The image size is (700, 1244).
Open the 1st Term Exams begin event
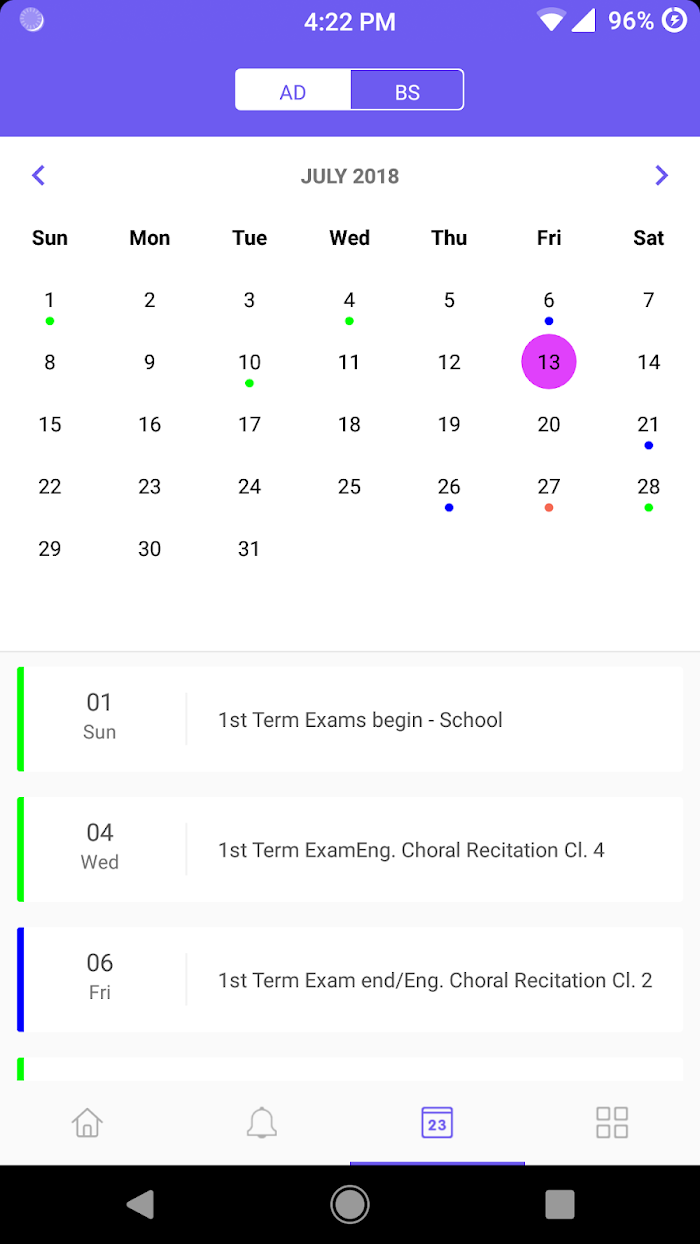(x=350, y=720)
